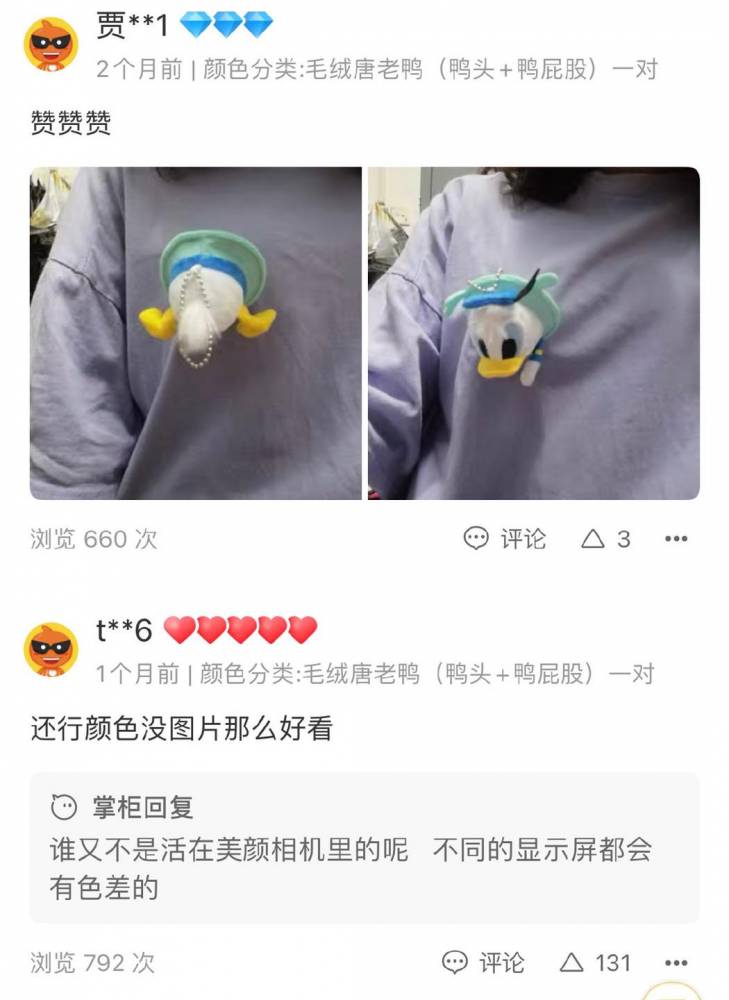The width and height of the screenshot is (729, 1000).
Task: Open the first review photo of duck tail
Action: [x=196, y=333]
